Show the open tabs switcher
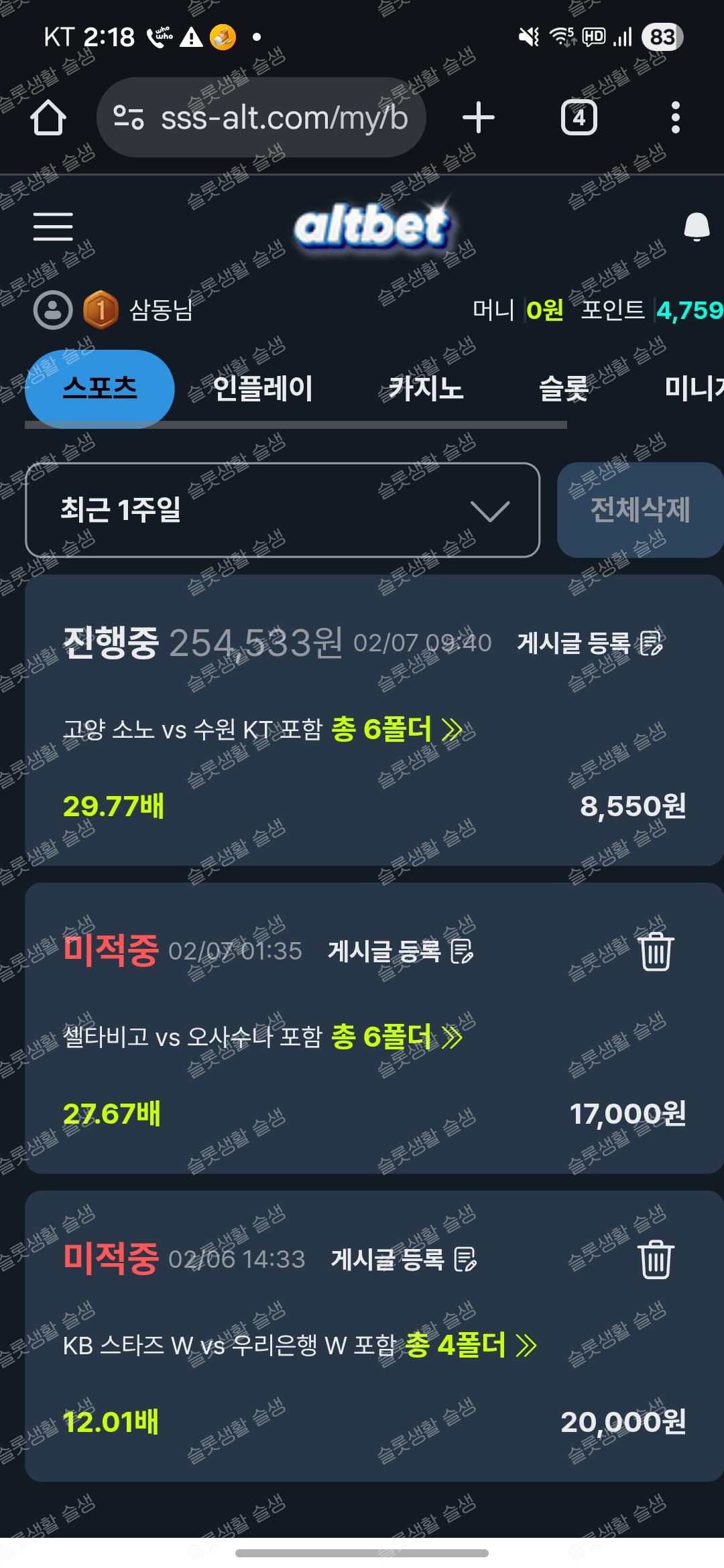This screenshot has height=1568, width=724. point(579,118)
